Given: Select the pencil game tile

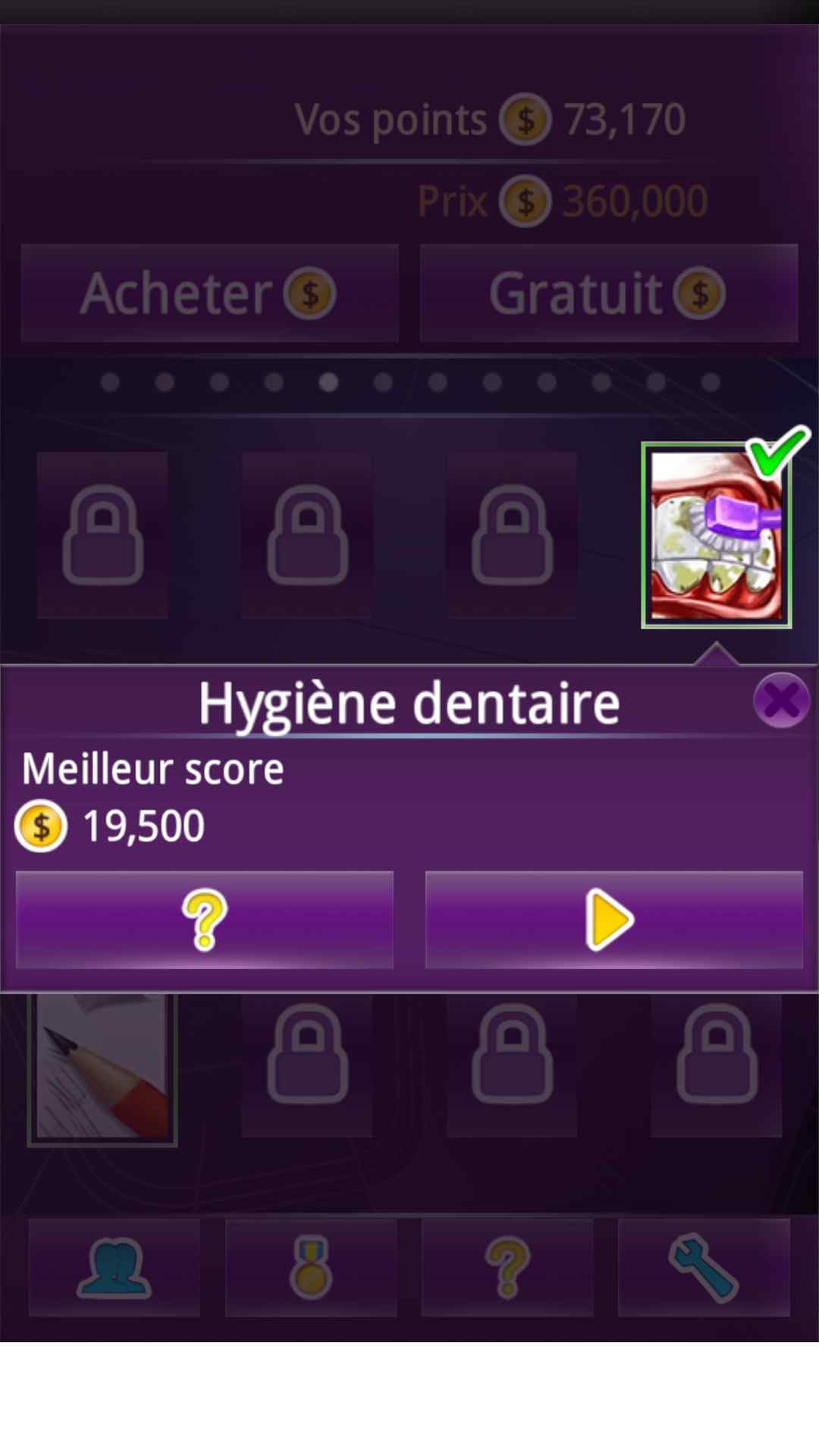Looking at the screenshot, I should coord(102,1068).
